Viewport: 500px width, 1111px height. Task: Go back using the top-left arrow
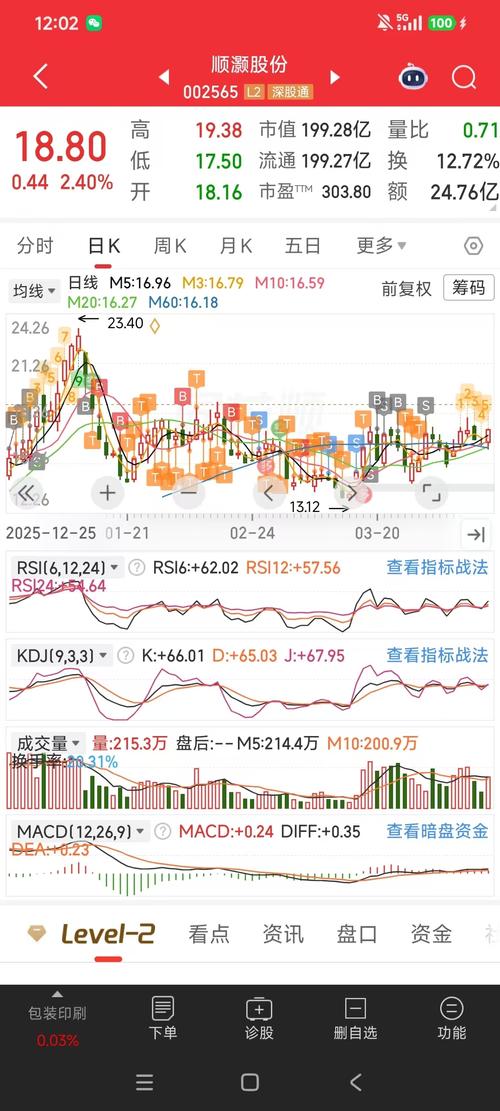[x=41, y=77]
